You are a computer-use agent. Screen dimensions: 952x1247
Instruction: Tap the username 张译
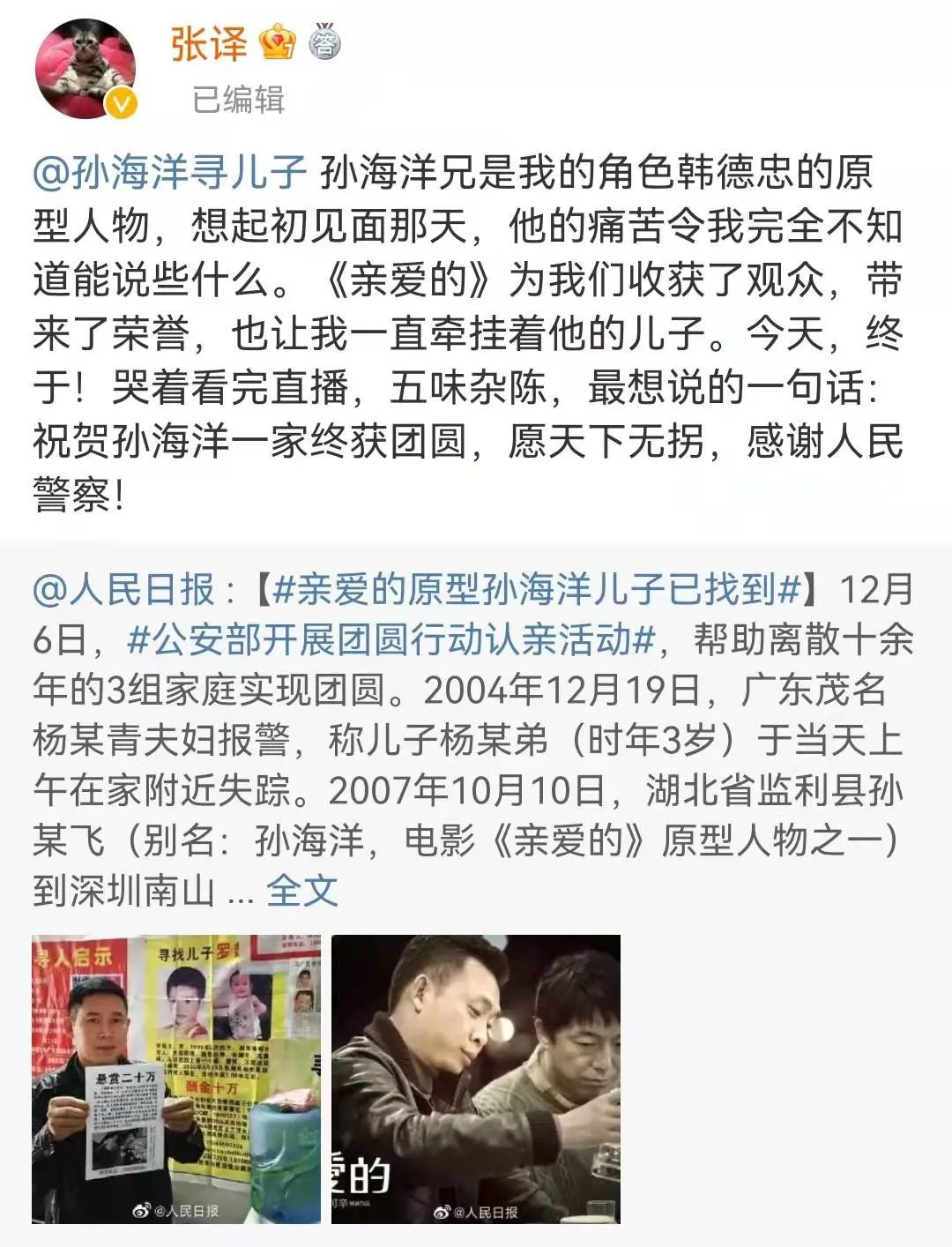pyautogui.click(x=209, y=44)
